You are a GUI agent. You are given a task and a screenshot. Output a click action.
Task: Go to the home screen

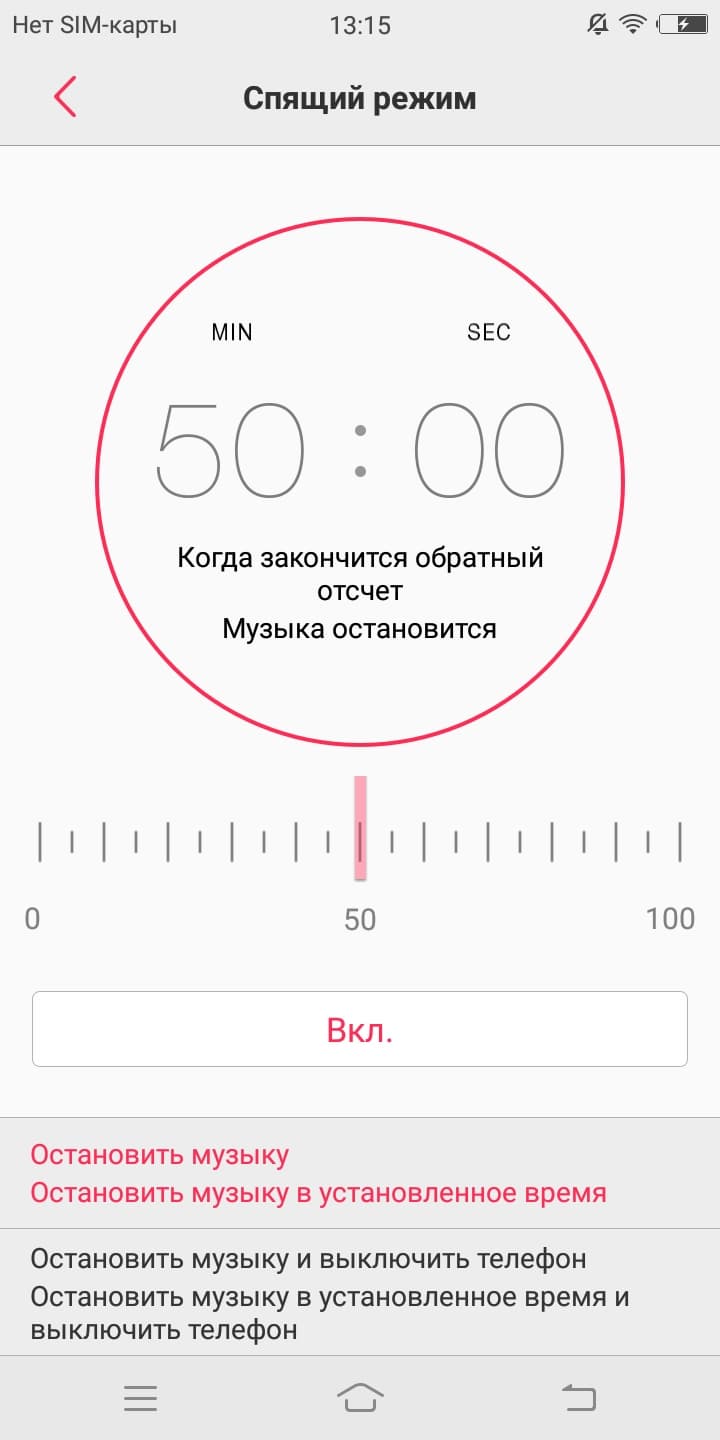point(360,1398)
